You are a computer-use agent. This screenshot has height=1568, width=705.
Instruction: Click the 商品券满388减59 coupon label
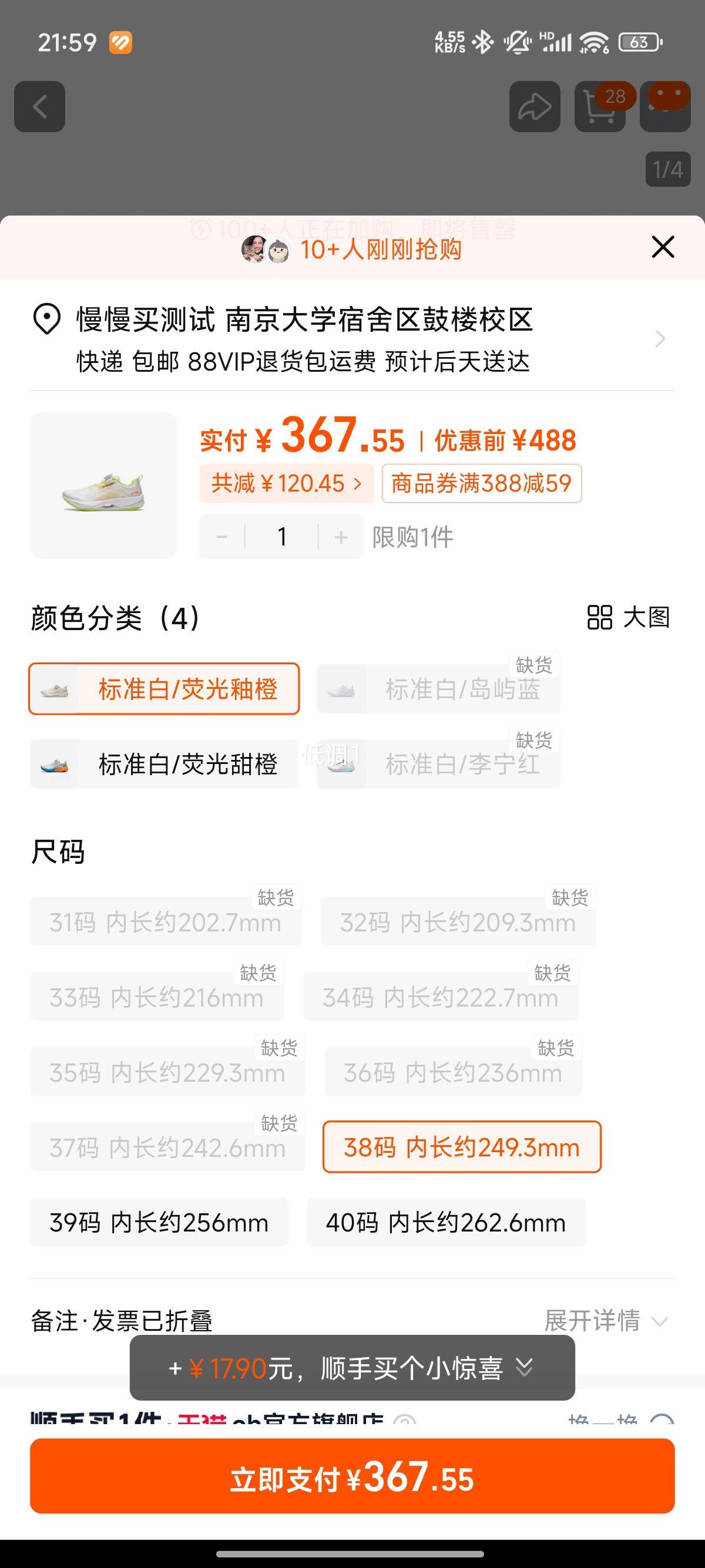(x=481, y=483)
